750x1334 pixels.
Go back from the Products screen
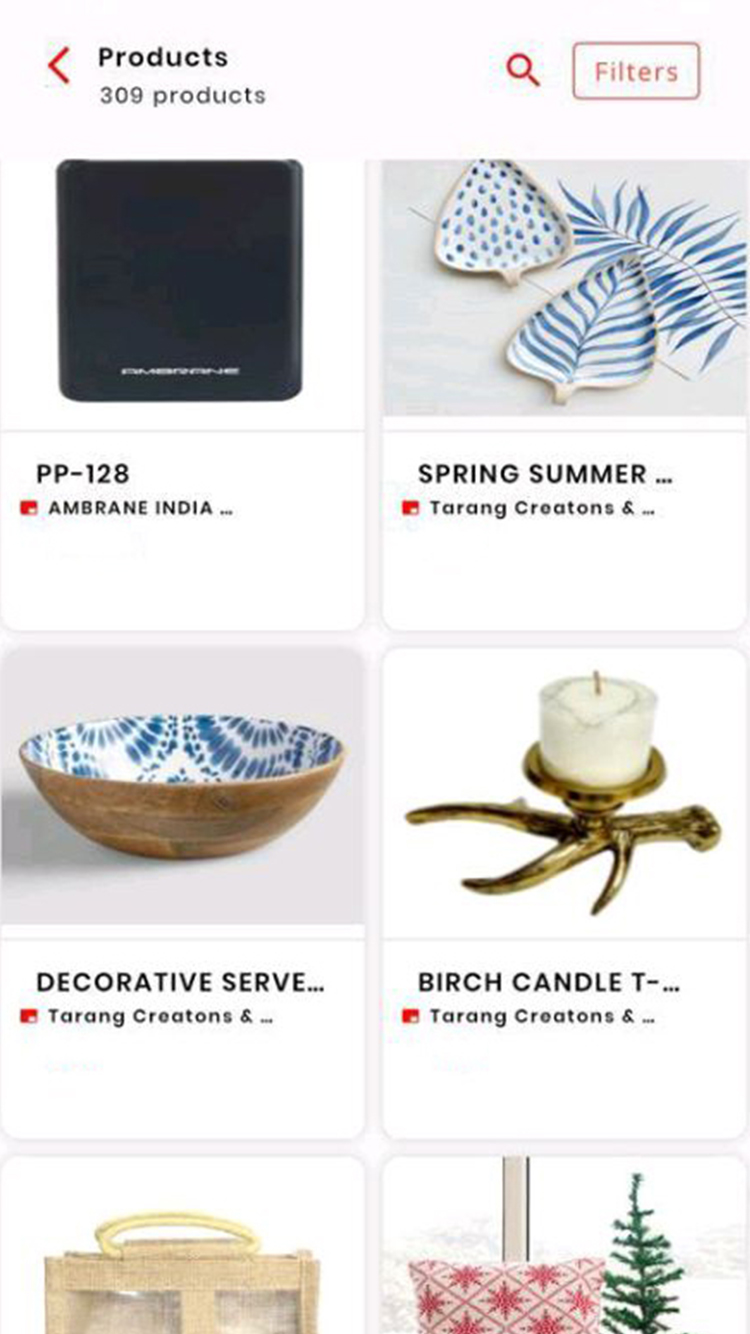[x=59, y=67]
